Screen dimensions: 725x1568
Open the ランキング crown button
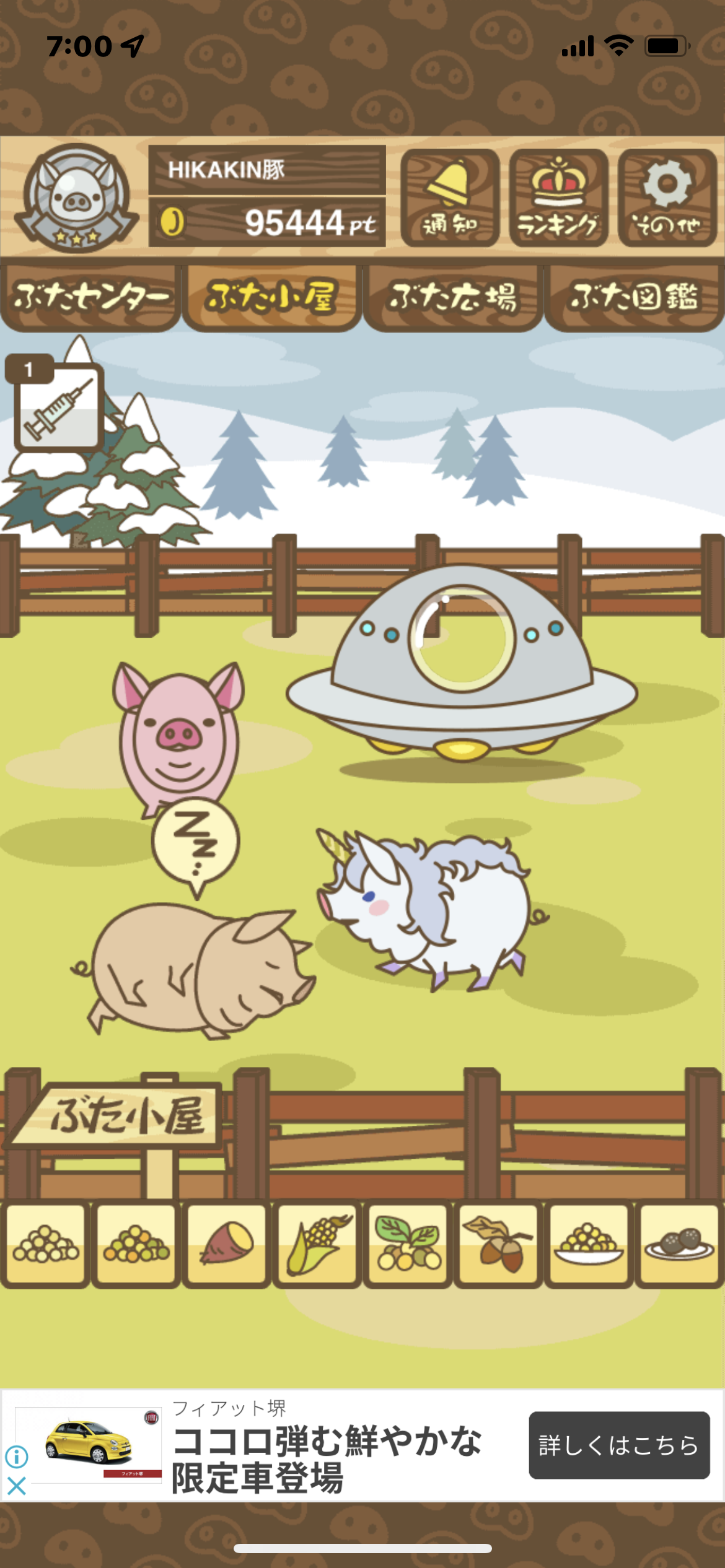(x=558, y=198)
